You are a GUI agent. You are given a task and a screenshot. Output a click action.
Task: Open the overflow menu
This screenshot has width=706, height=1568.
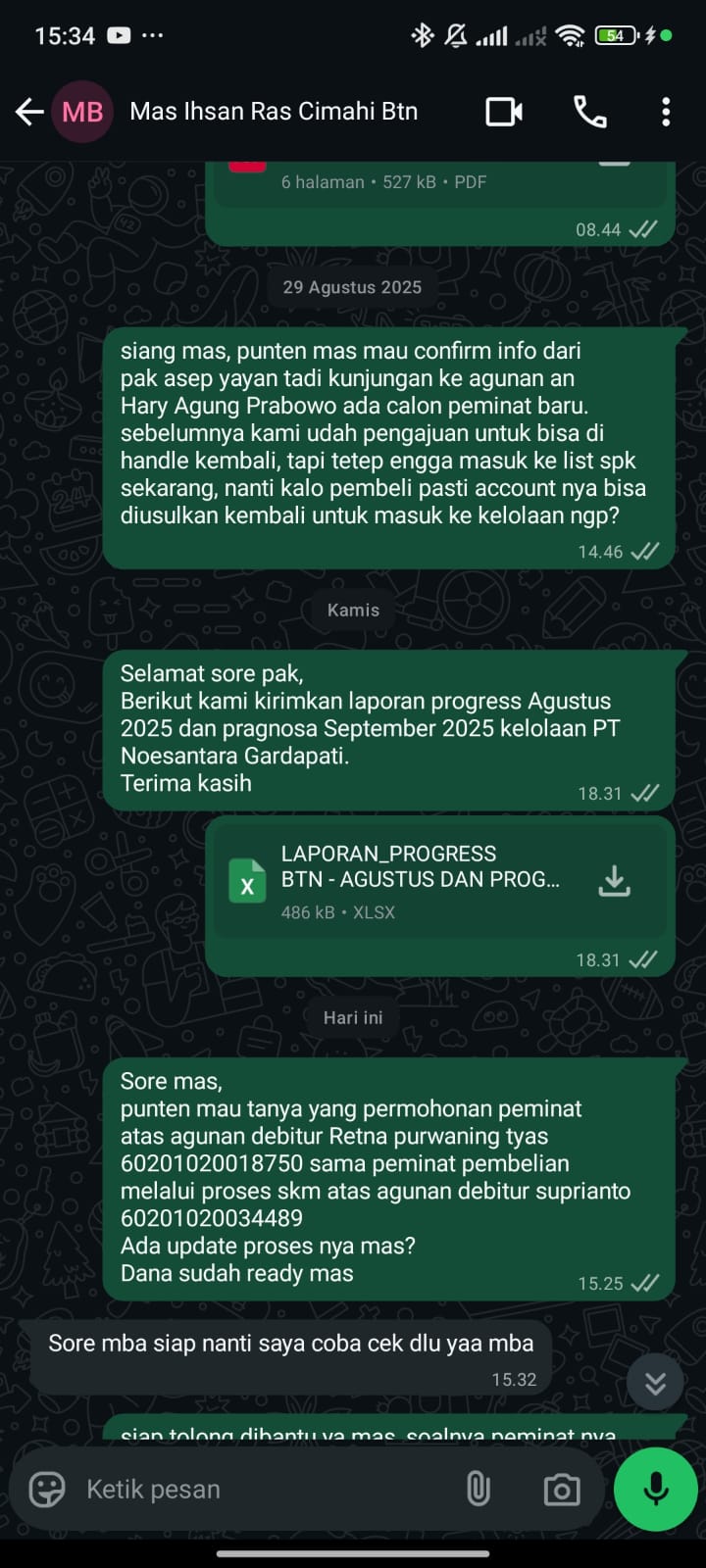[x=666, y=112]
